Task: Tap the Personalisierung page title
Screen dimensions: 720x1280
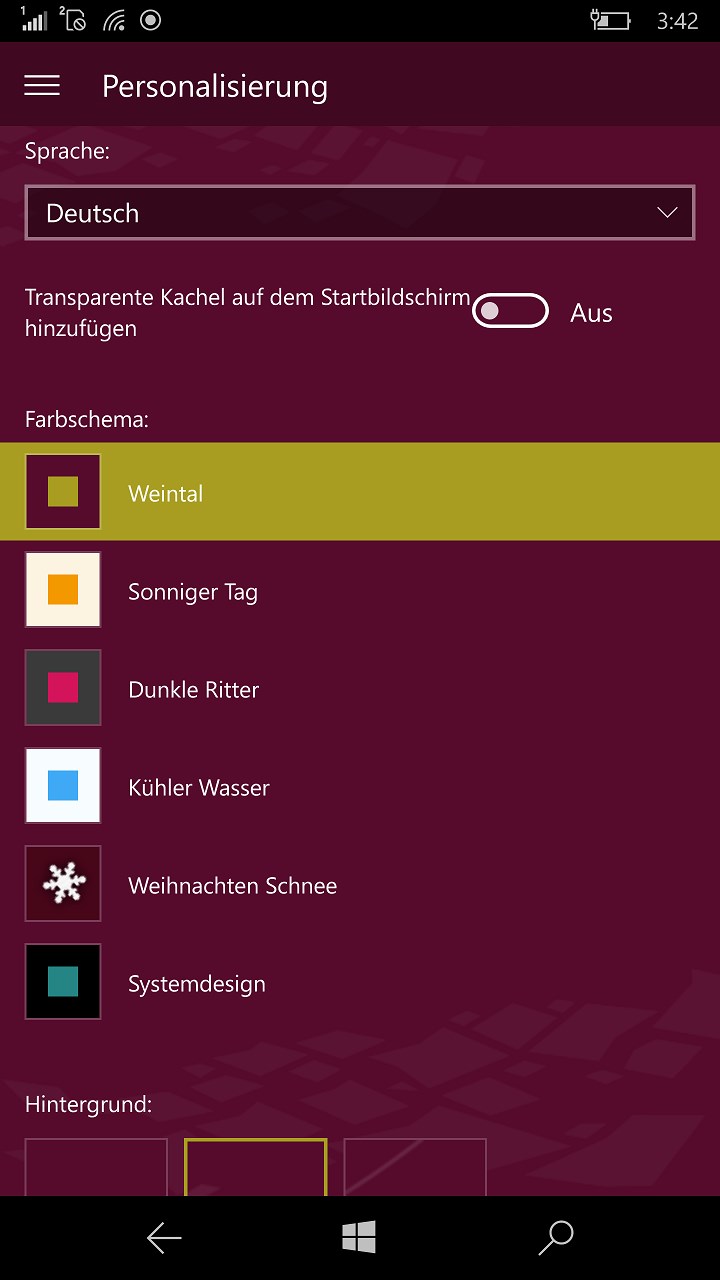Action: click(x=214, y=87)
